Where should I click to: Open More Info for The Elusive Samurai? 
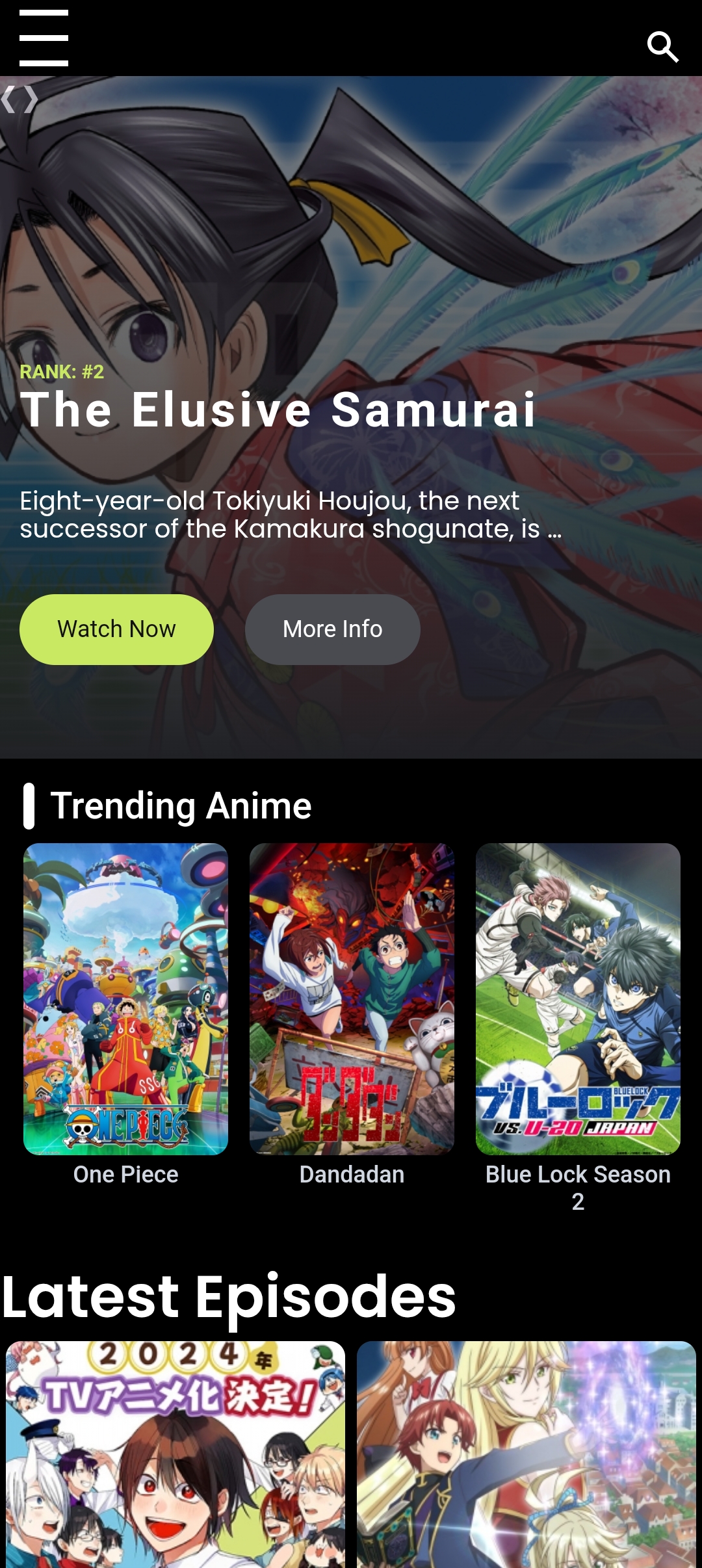point(332,629)
